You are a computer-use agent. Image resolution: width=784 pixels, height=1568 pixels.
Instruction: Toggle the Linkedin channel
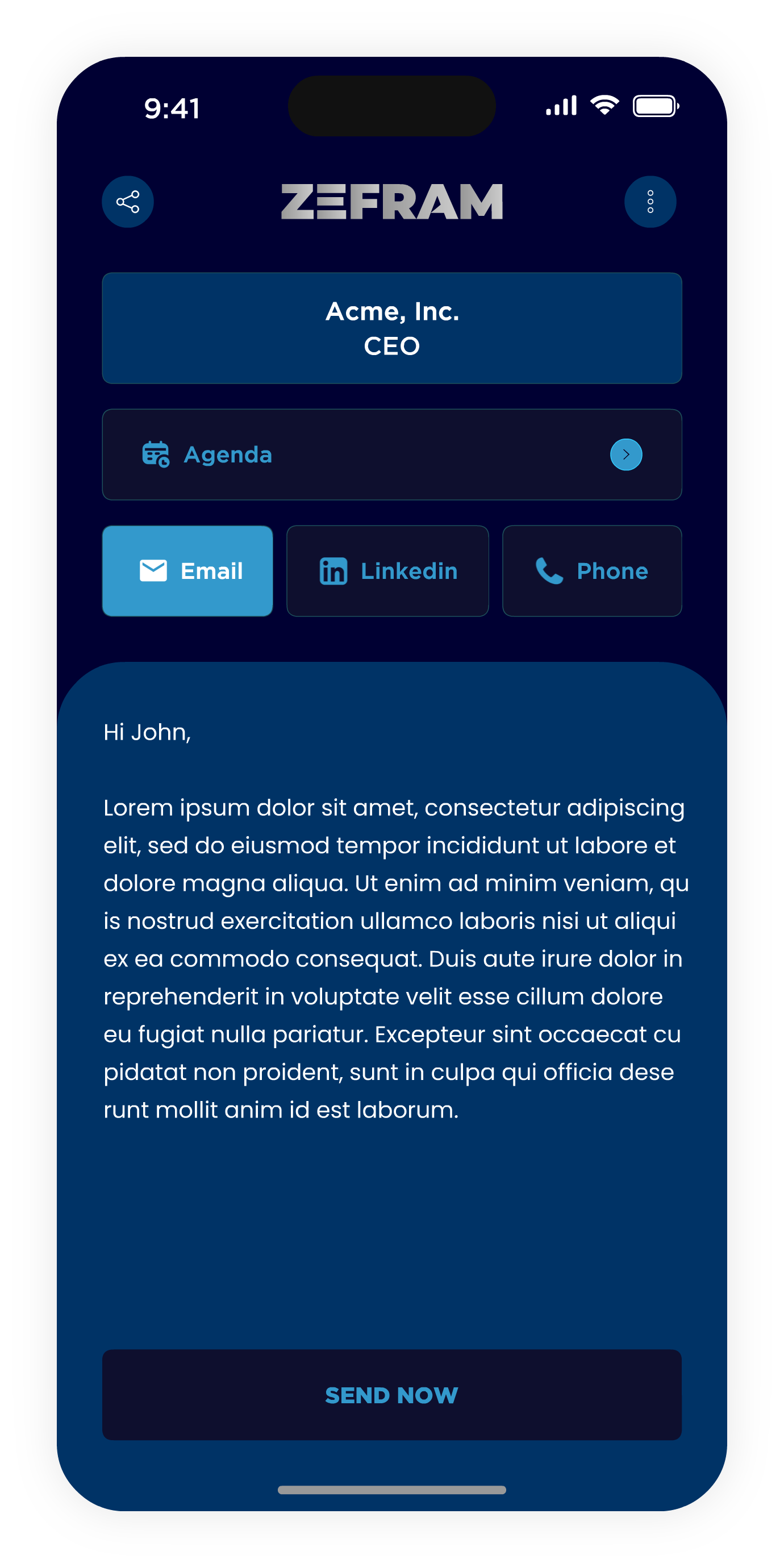click(x=387, y=570)
